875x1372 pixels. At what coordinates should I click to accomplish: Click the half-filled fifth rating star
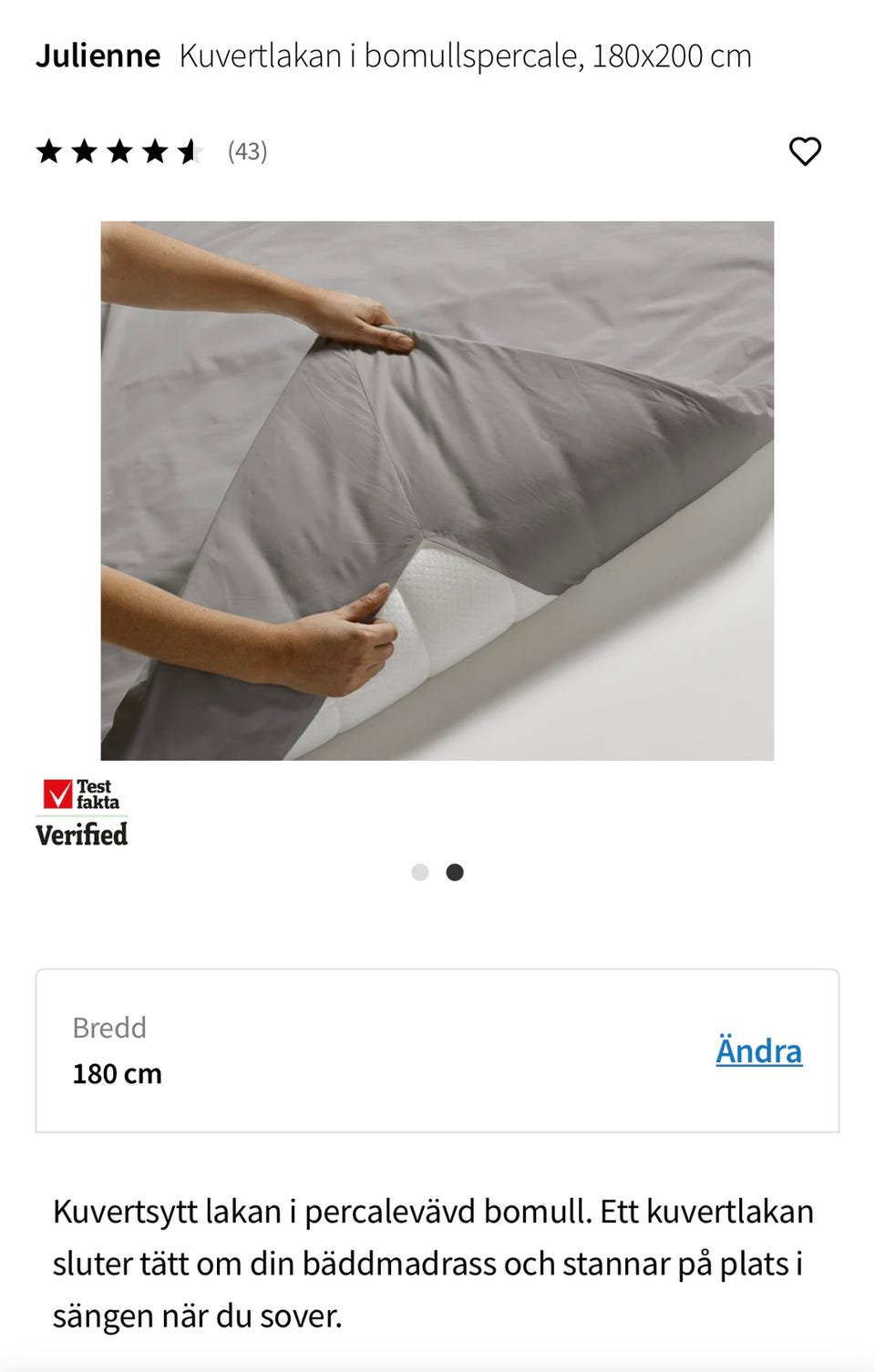pyautogui.click(x=189, y=150)
